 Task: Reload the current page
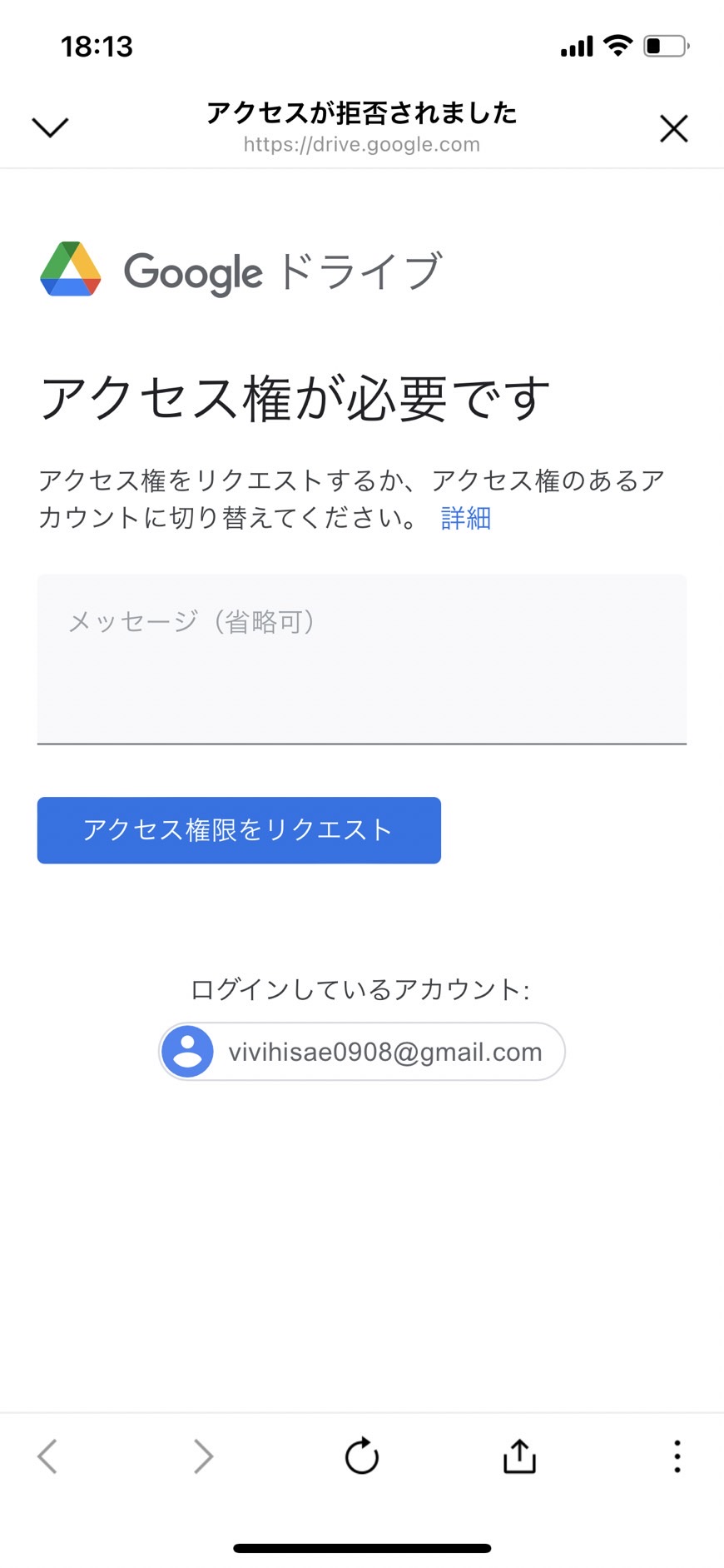[362, 1456]
